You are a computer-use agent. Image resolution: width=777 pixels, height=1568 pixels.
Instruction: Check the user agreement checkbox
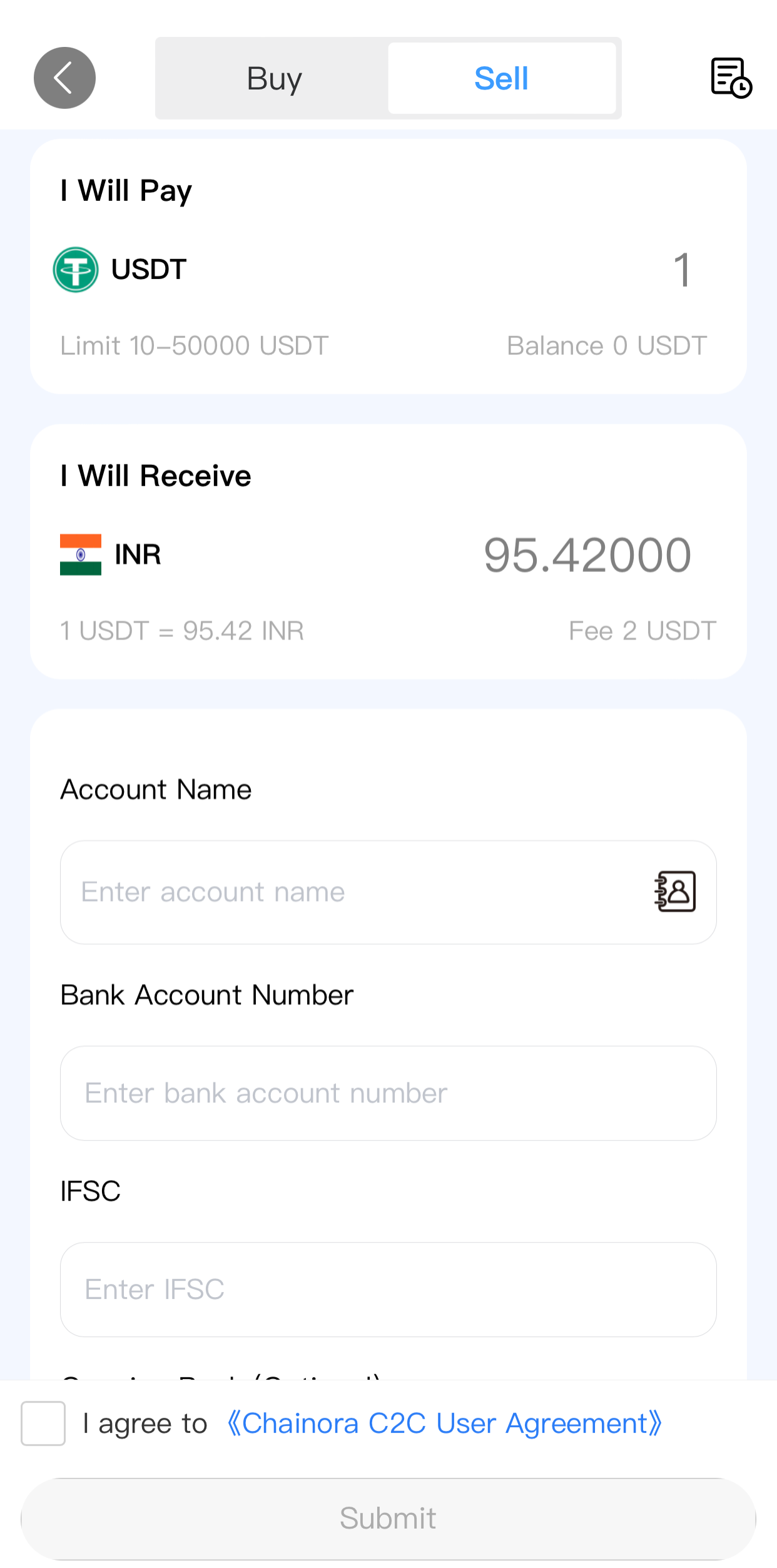click(43, 1423)
